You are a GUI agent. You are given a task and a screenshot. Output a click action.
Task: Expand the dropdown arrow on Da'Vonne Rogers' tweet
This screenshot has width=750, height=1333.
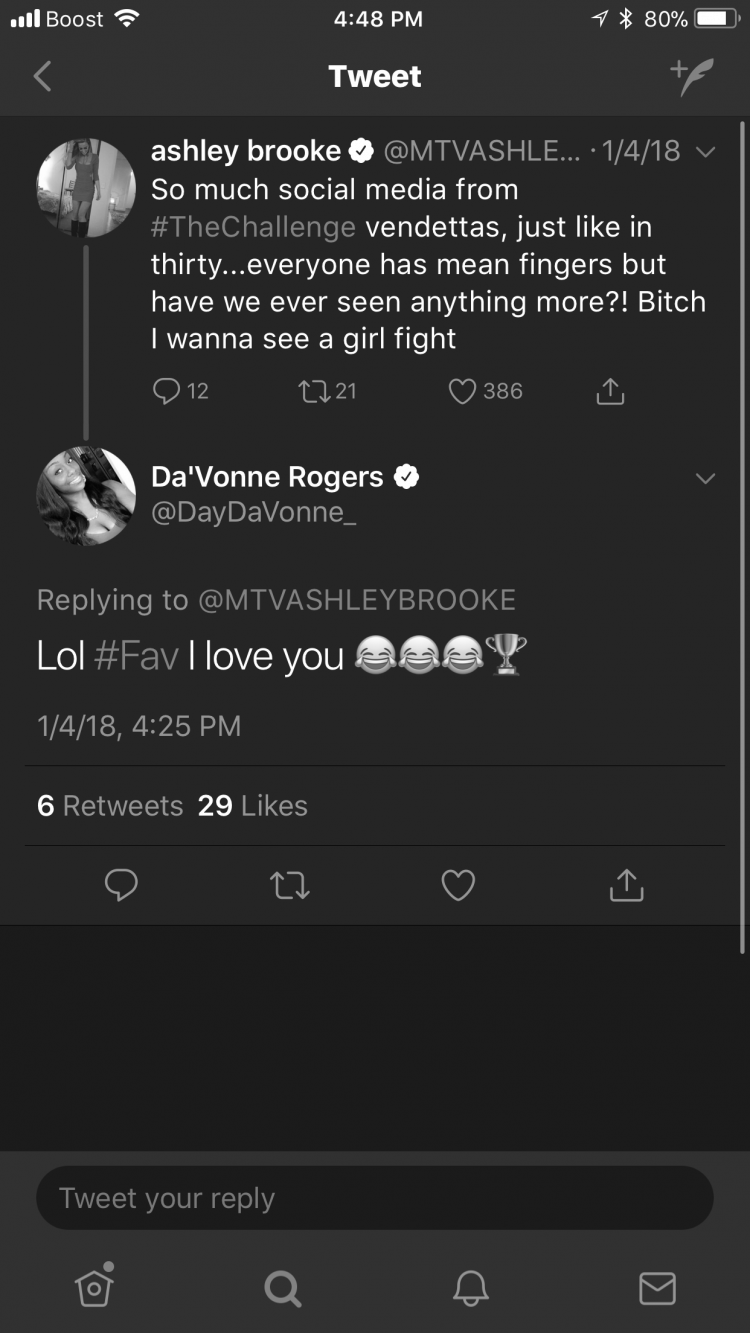click(705, 479)
